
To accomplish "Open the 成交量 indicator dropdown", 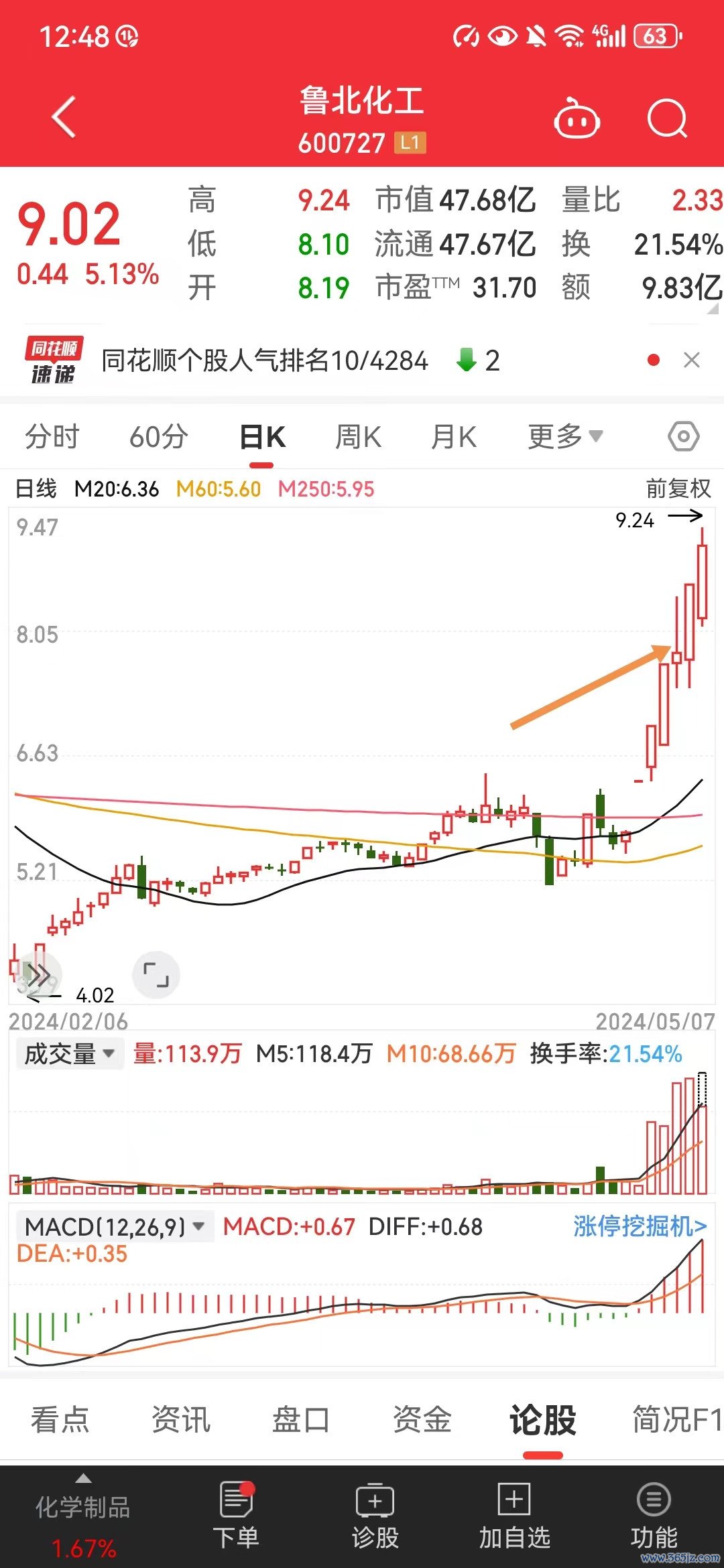I will 70,1054.
